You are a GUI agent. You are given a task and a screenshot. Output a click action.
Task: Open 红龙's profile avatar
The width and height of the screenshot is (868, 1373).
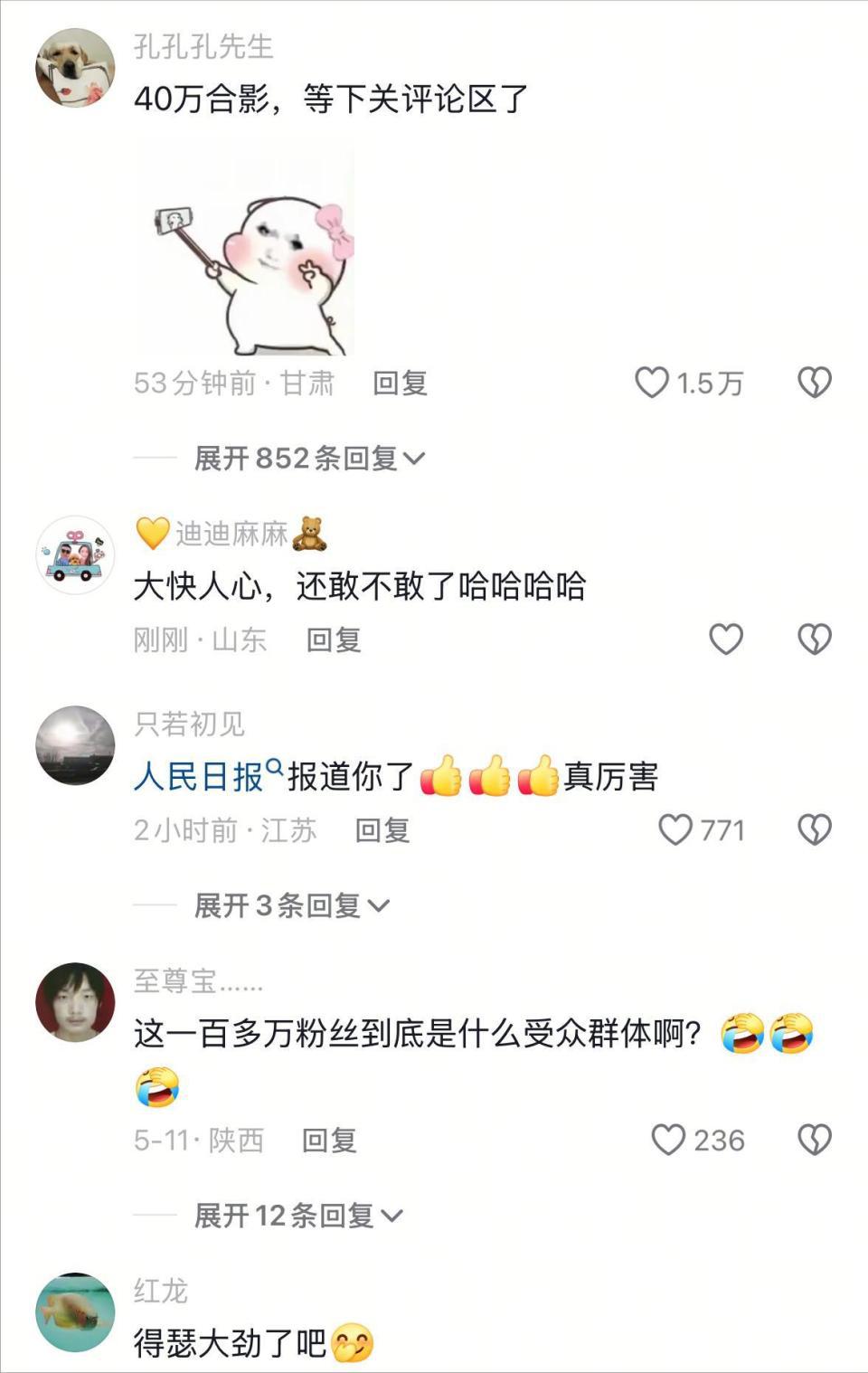pyautogui.click(x=74, y=1312)
